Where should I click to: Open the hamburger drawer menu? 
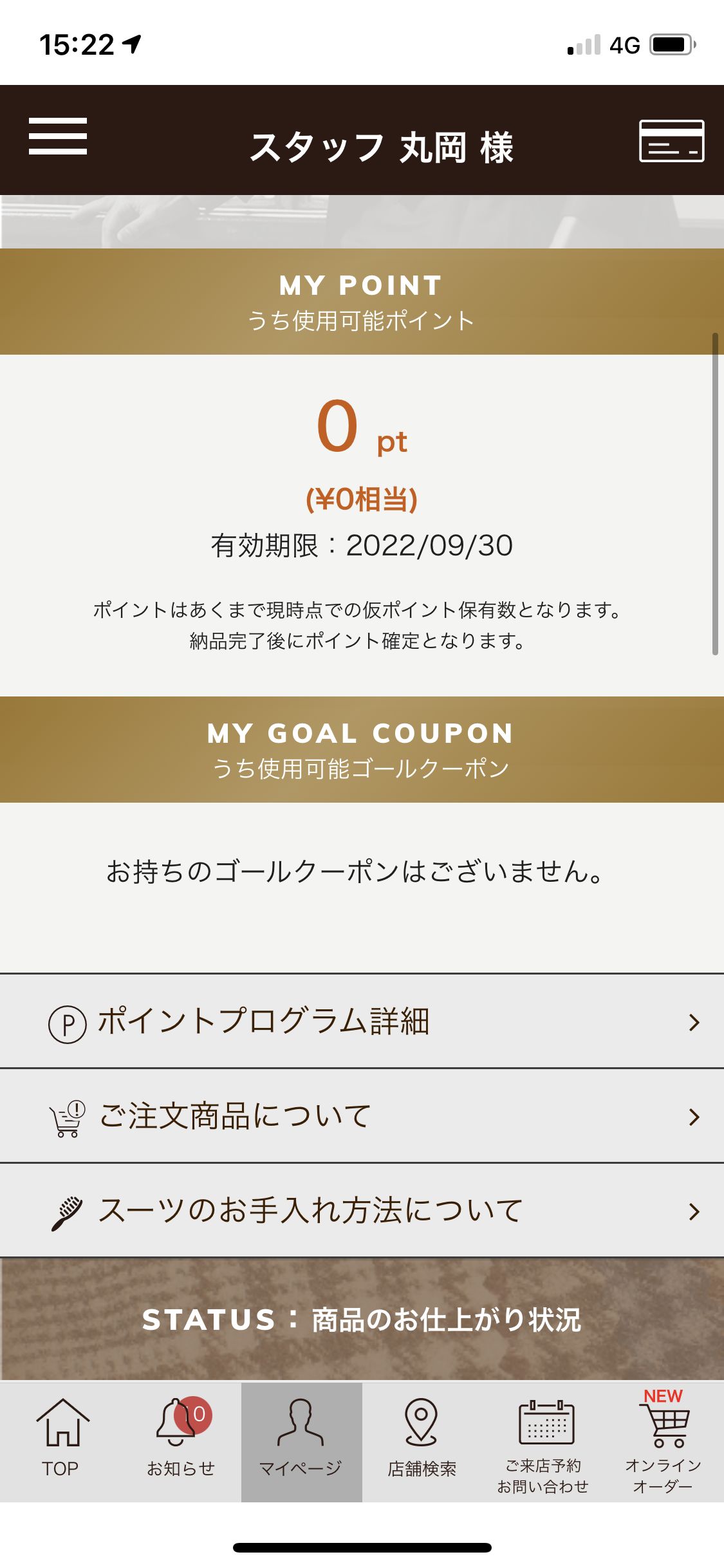[58, 136]
